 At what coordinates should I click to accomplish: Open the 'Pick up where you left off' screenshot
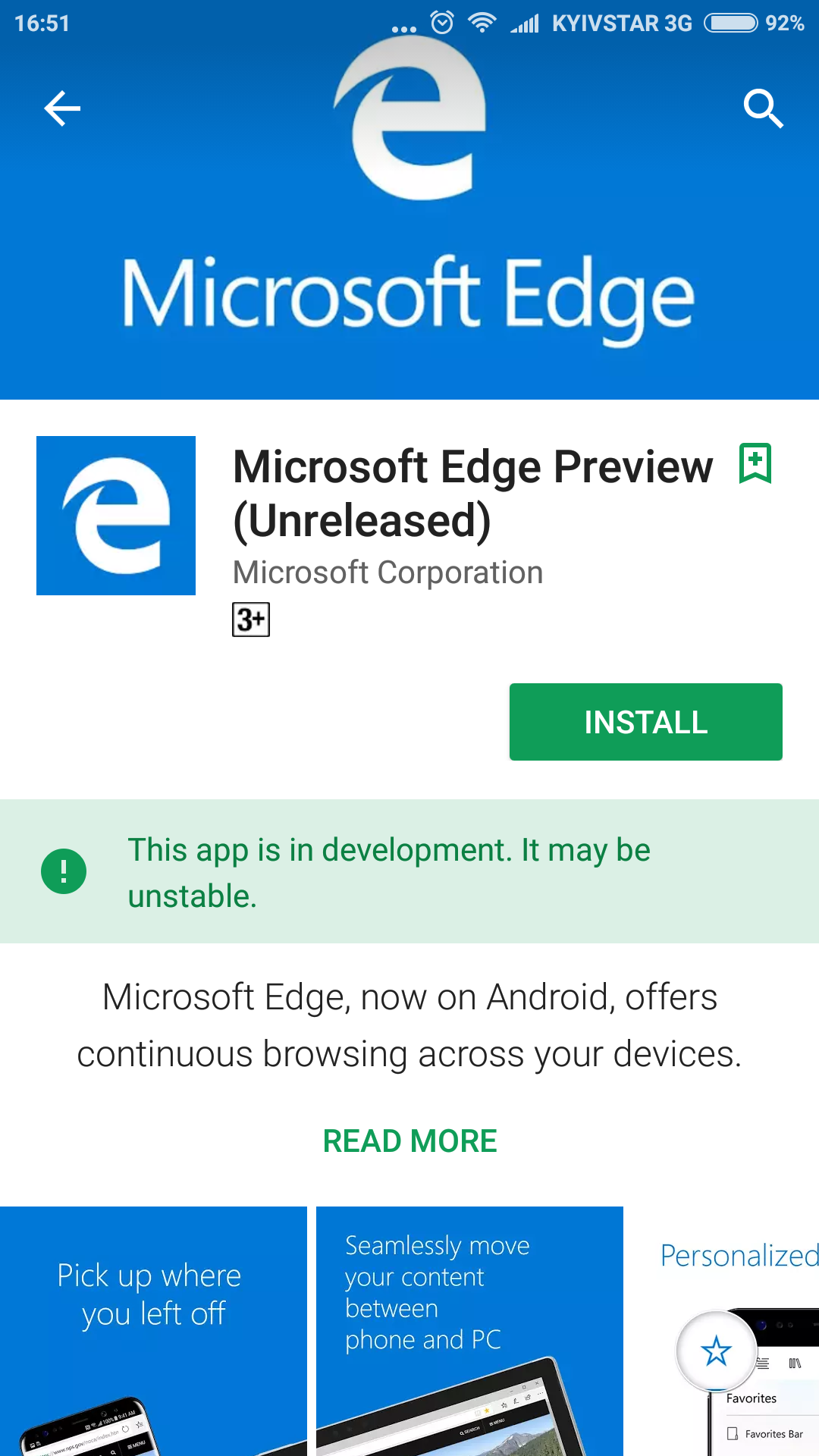[x=153, y=1331]
